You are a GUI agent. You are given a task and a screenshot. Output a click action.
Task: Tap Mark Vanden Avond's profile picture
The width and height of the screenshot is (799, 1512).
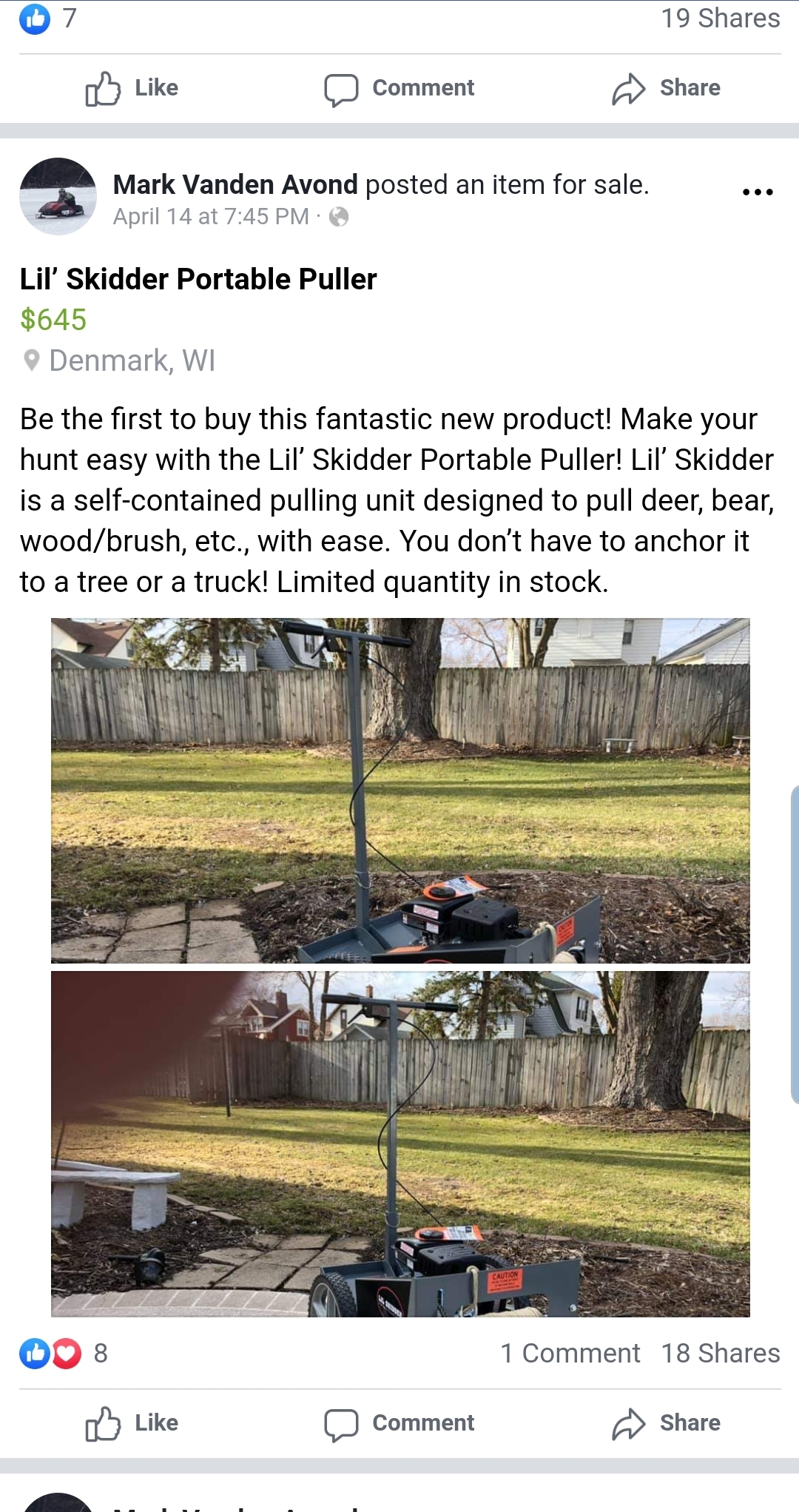[58, 196]
